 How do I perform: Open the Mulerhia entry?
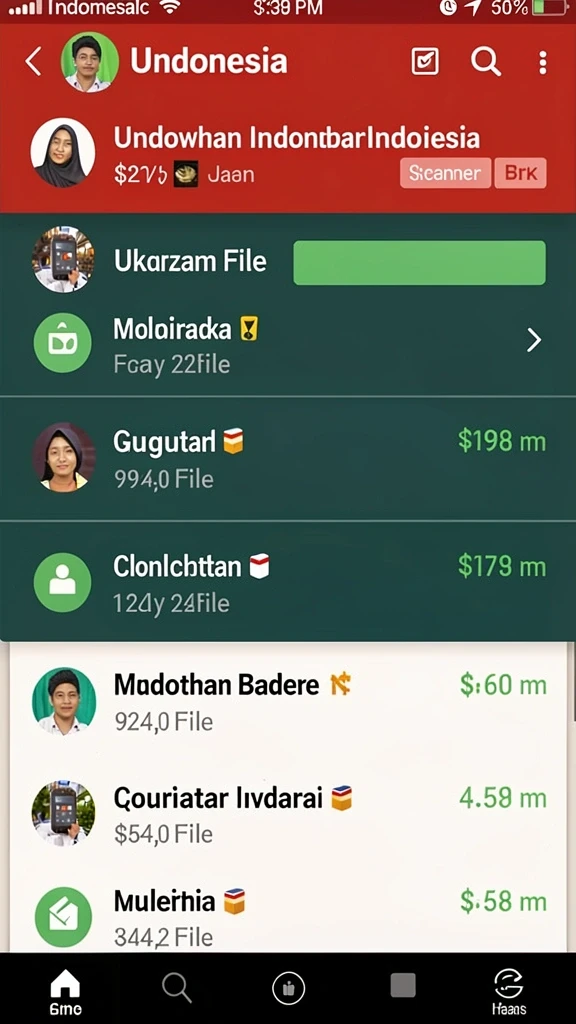click(x=288, y=918)
